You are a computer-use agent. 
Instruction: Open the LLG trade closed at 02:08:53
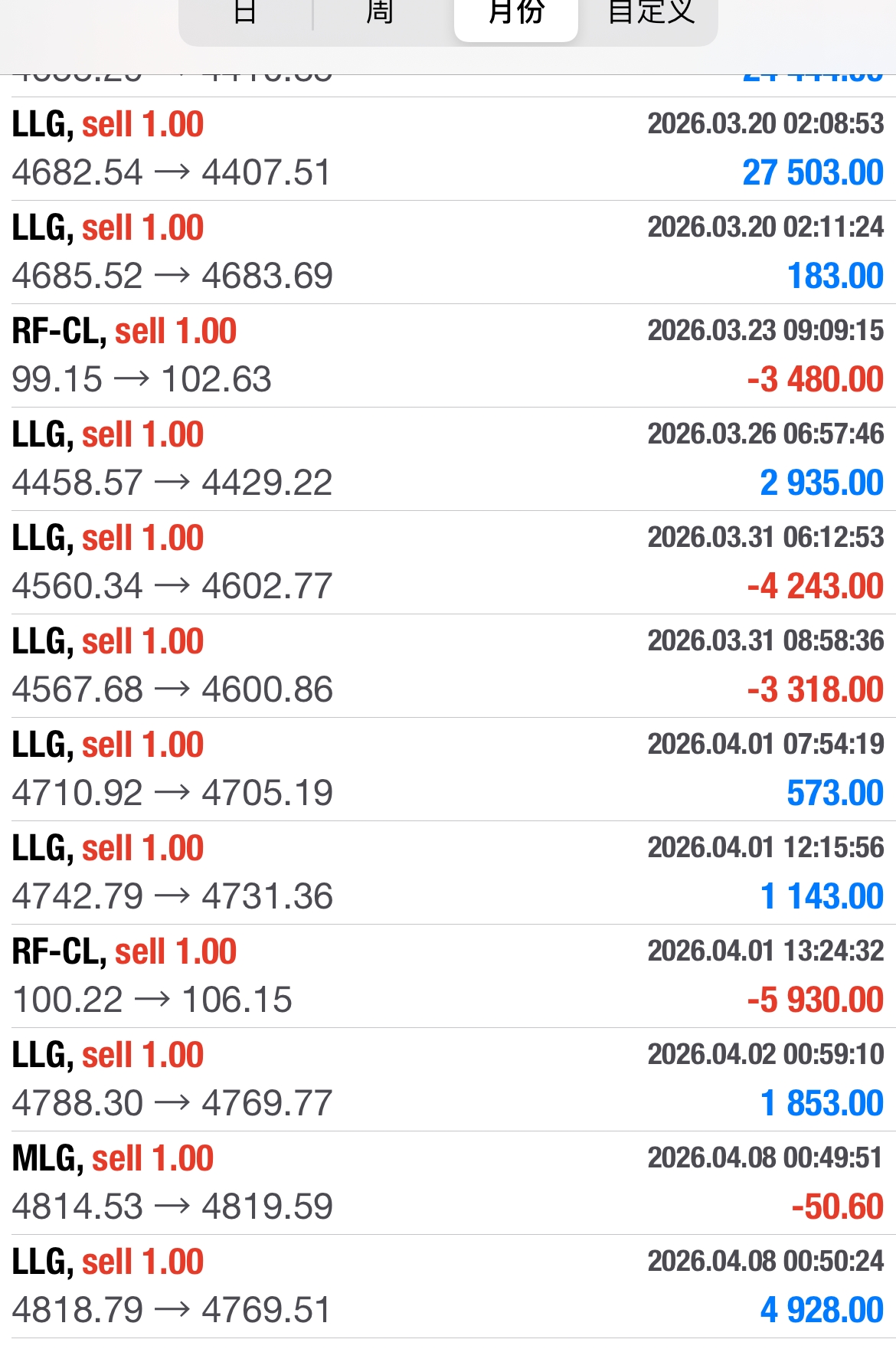tap(448, 149)
